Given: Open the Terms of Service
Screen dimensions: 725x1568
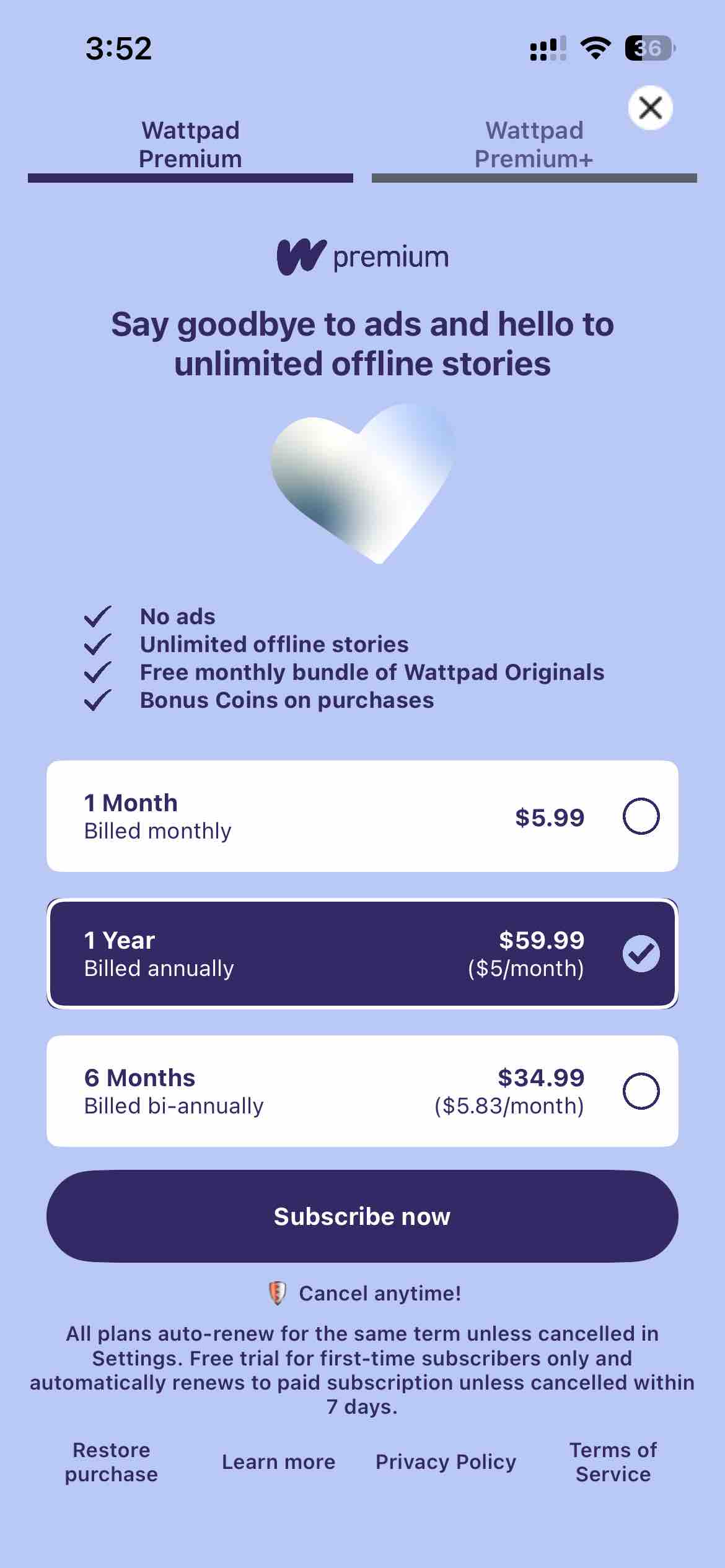Looking at the screenshot, I should click(x=613, y=1462).
